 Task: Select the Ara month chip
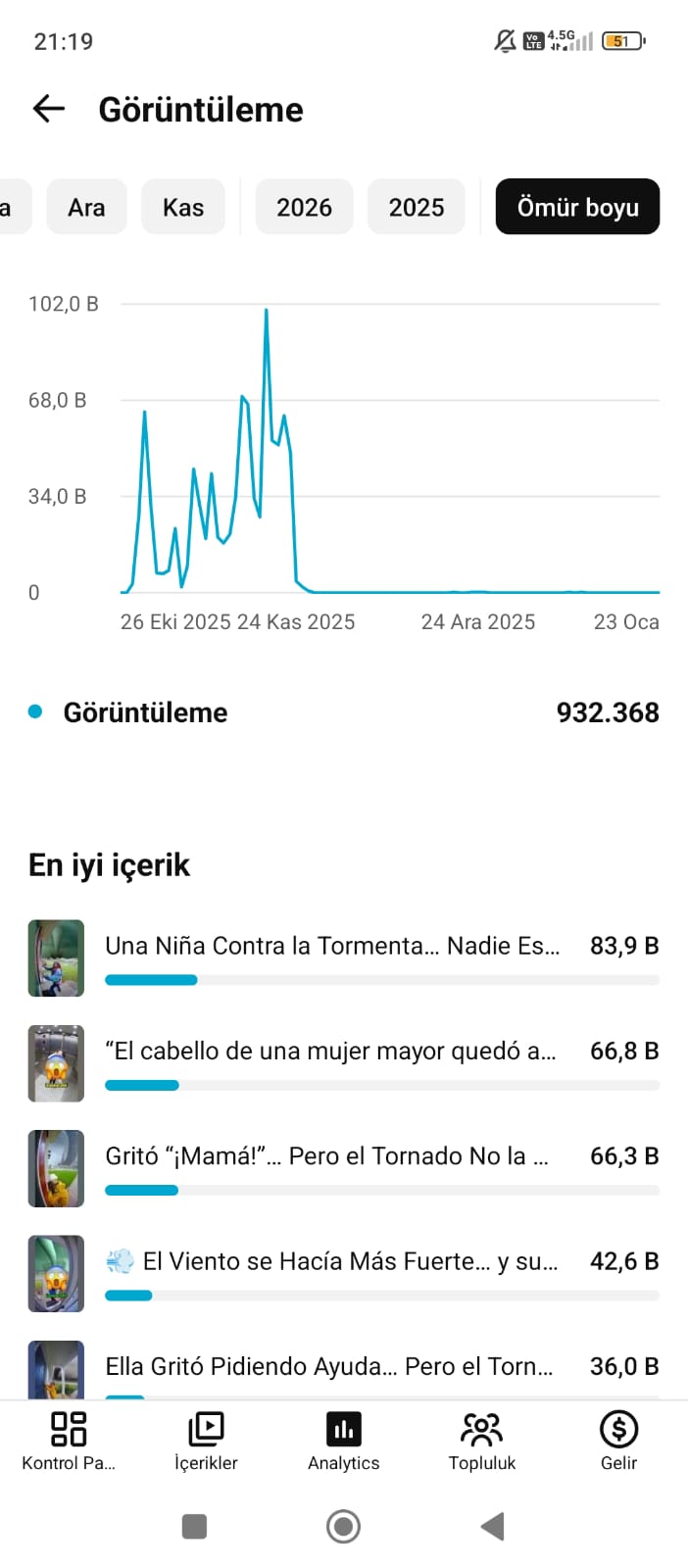86,207
